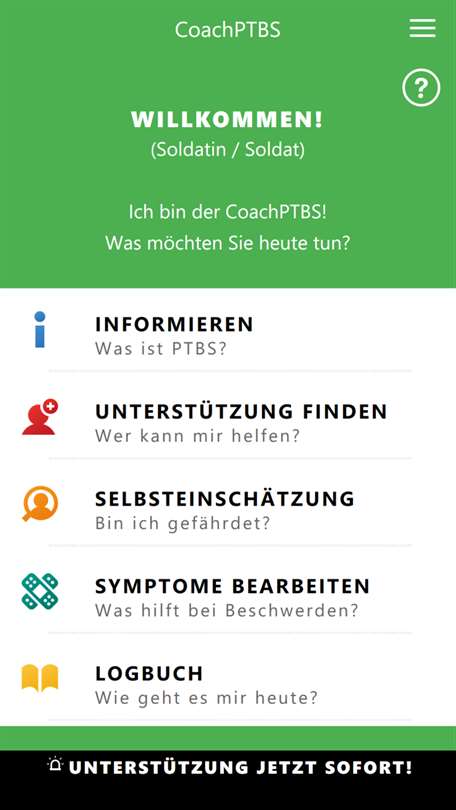Tap Unterstützung jetzt sofort!
The image size is (456, 810).
[228, 768]
